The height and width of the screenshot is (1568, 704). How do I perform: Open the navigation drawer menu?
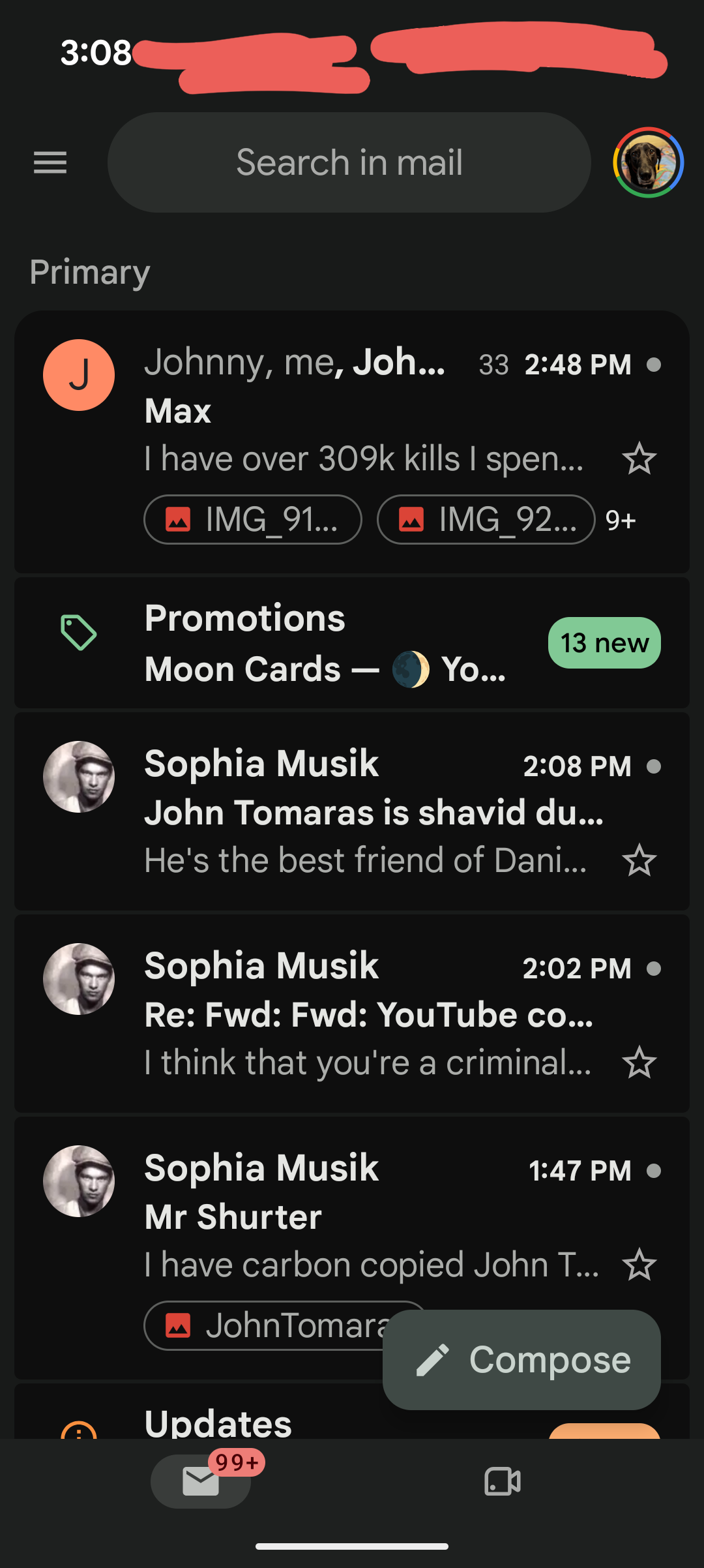tap(50, 162)
